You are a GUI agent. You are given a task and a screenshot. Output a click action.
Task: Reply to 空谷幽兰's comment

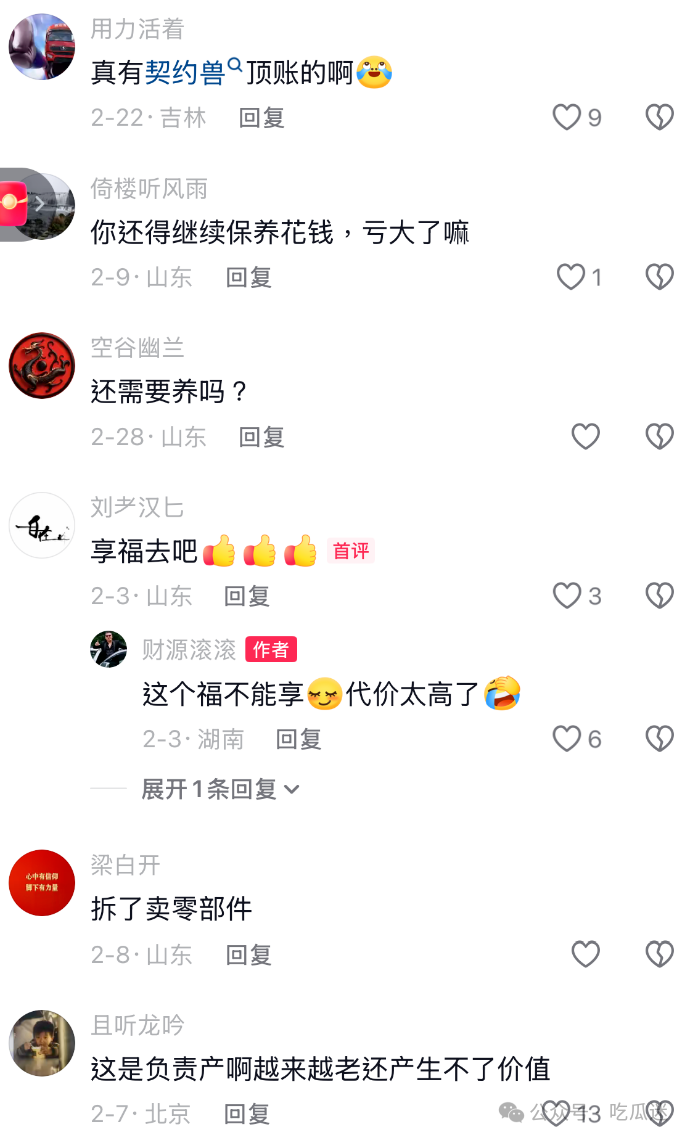click(x=262, y=437)
